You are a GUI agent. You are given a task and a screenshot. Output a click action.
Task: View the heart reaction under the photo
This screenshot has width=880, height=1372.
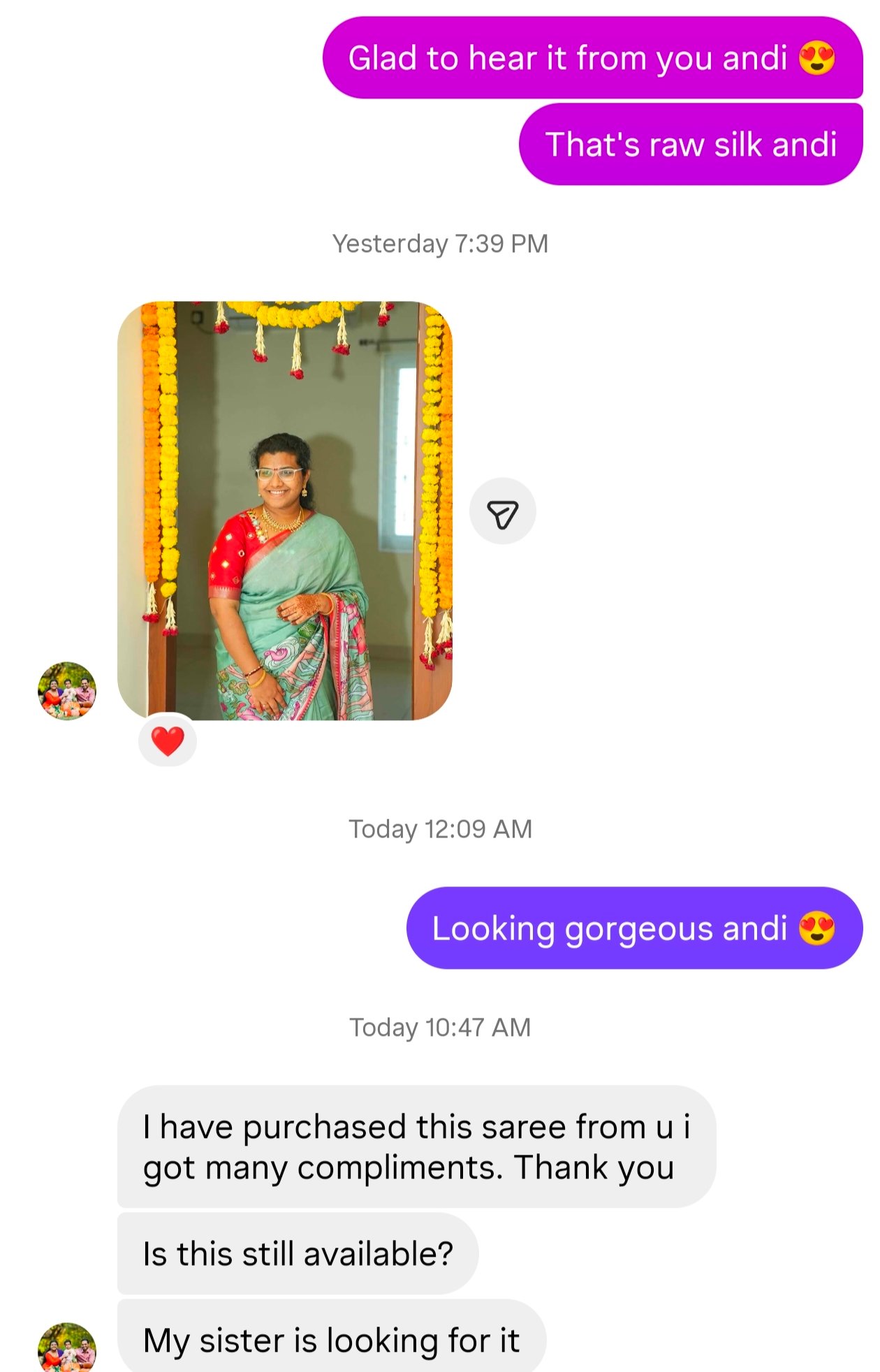168,741
